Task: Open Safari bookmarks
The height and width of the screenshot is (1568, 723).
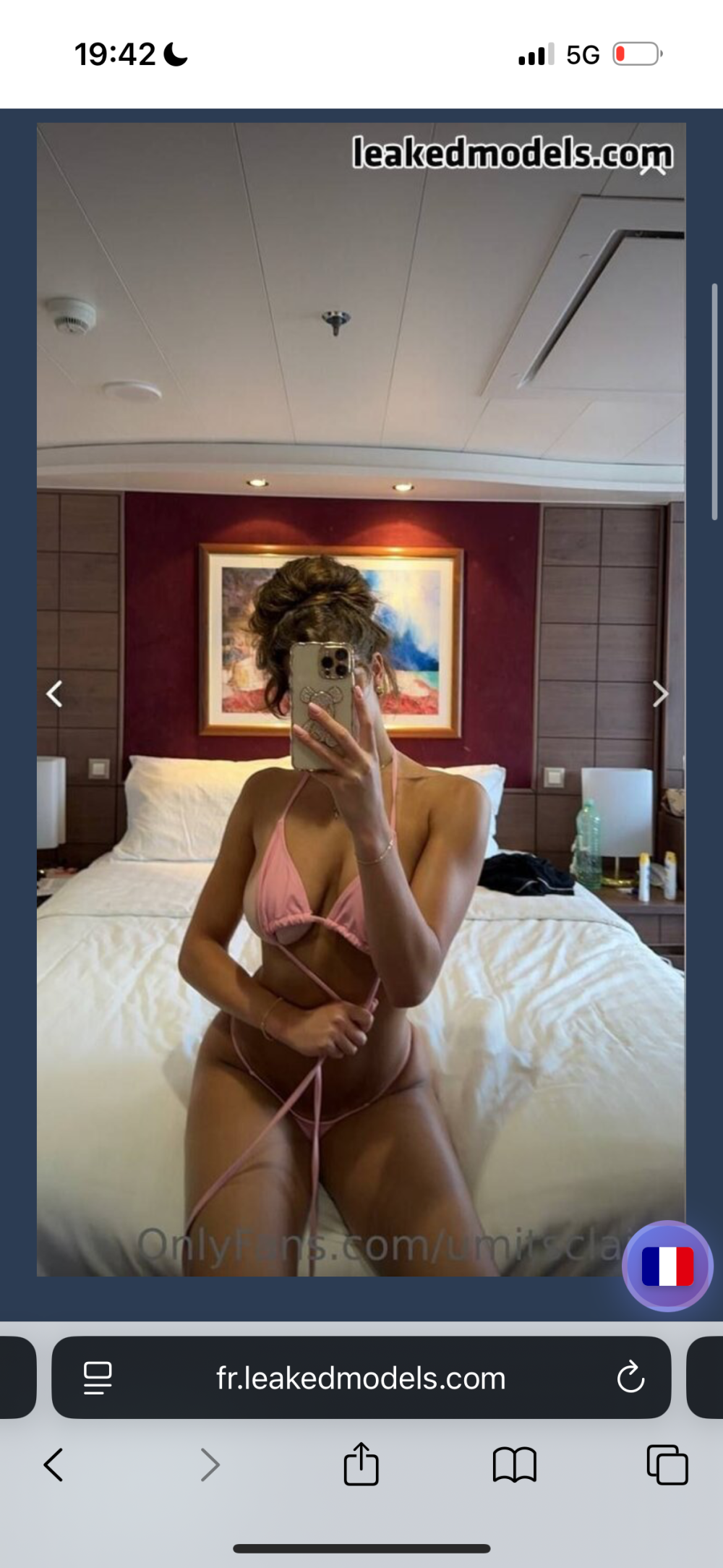Action: pyautogui.click(x=514, y=1465)
